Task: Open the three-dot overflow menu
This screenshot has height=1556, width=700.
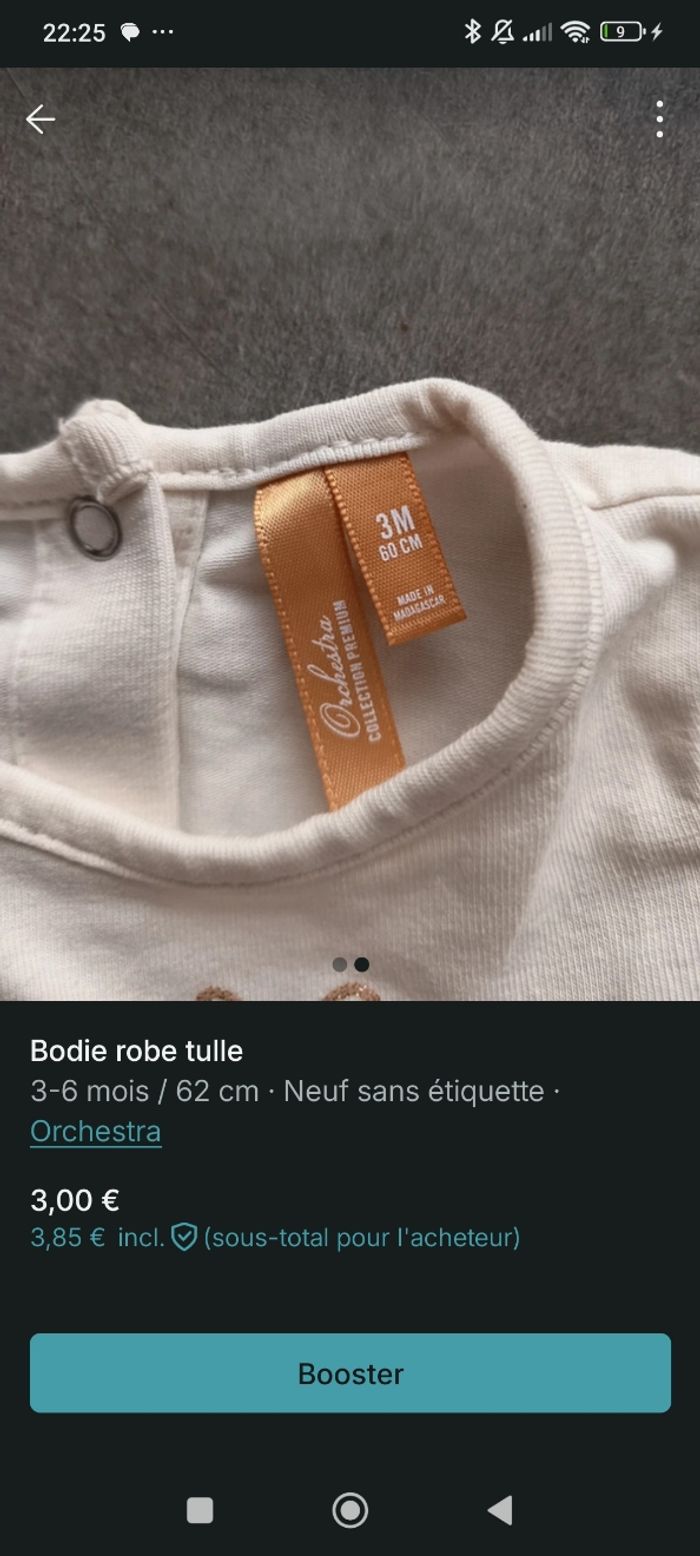Action: pos(659,119)
